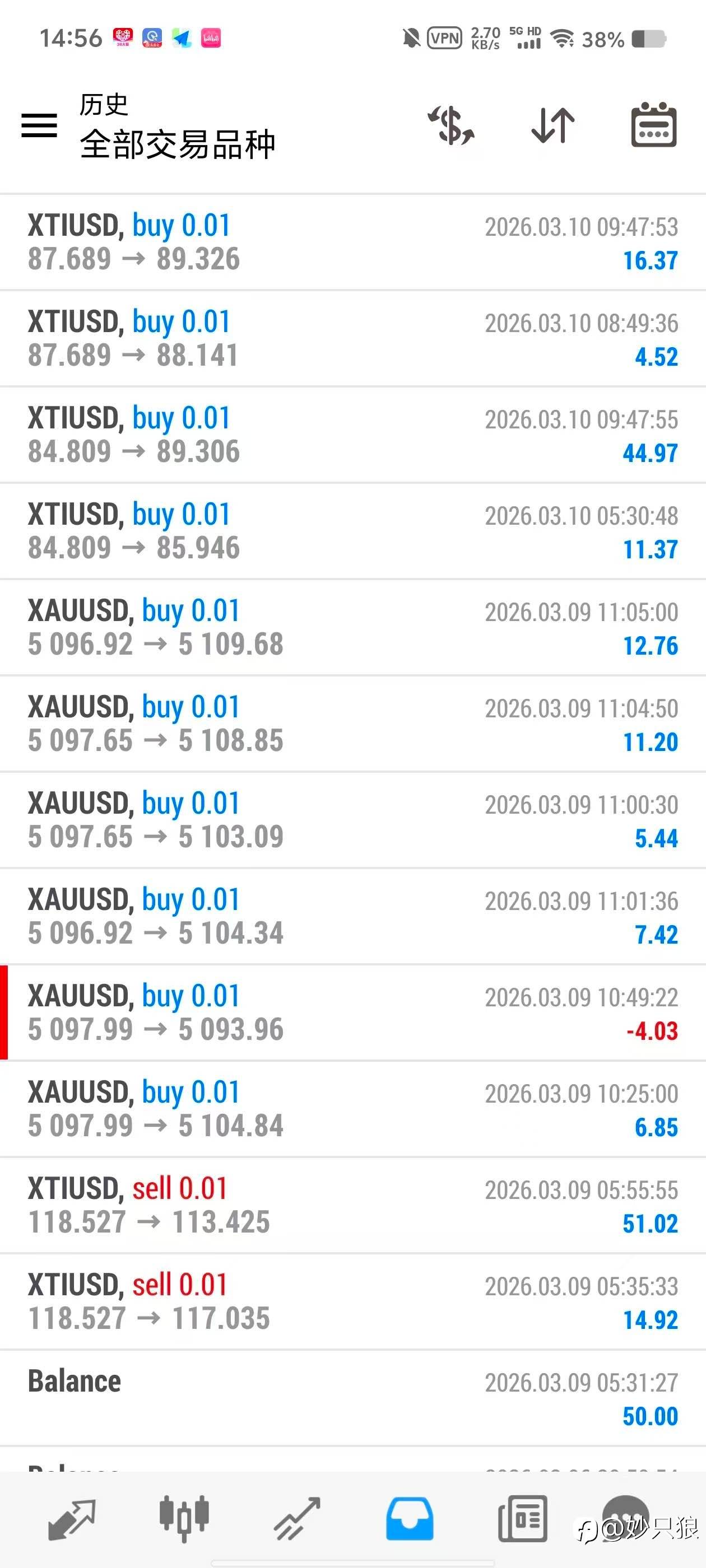Open the calendar date range picker

point(654,125)
